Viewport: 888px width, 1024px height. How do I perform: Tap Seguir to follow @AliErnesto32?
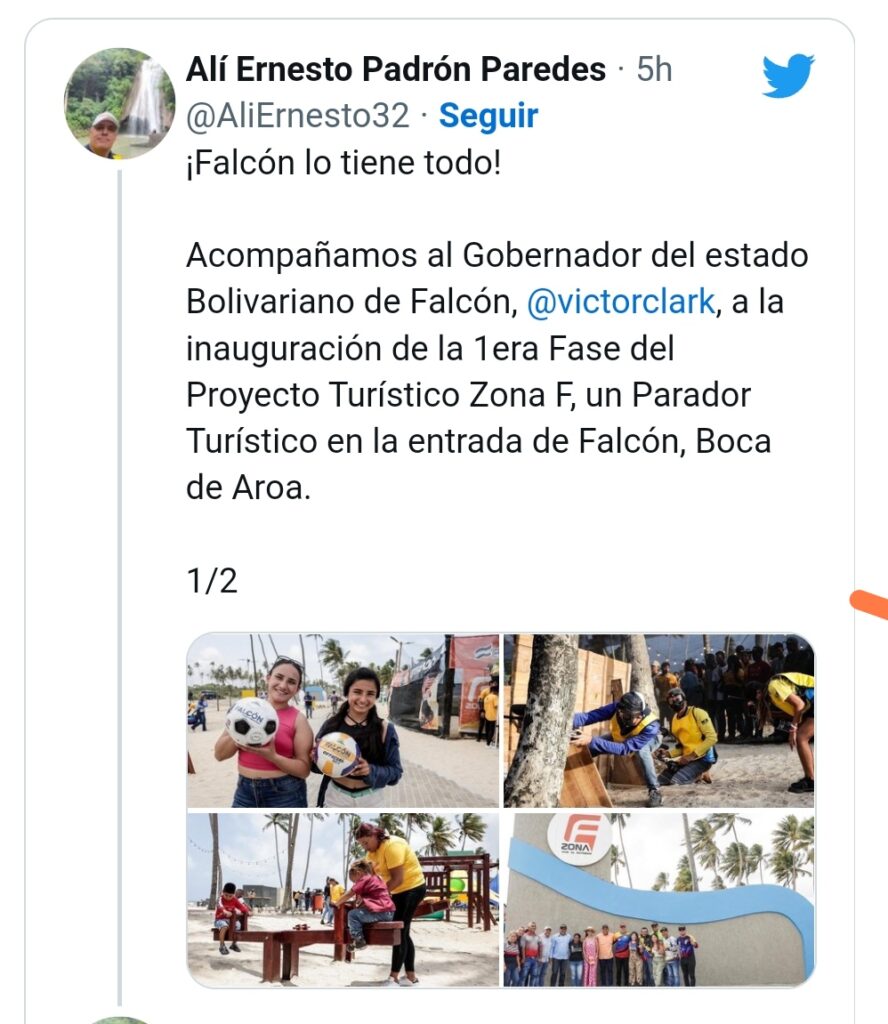pos(488,116)
